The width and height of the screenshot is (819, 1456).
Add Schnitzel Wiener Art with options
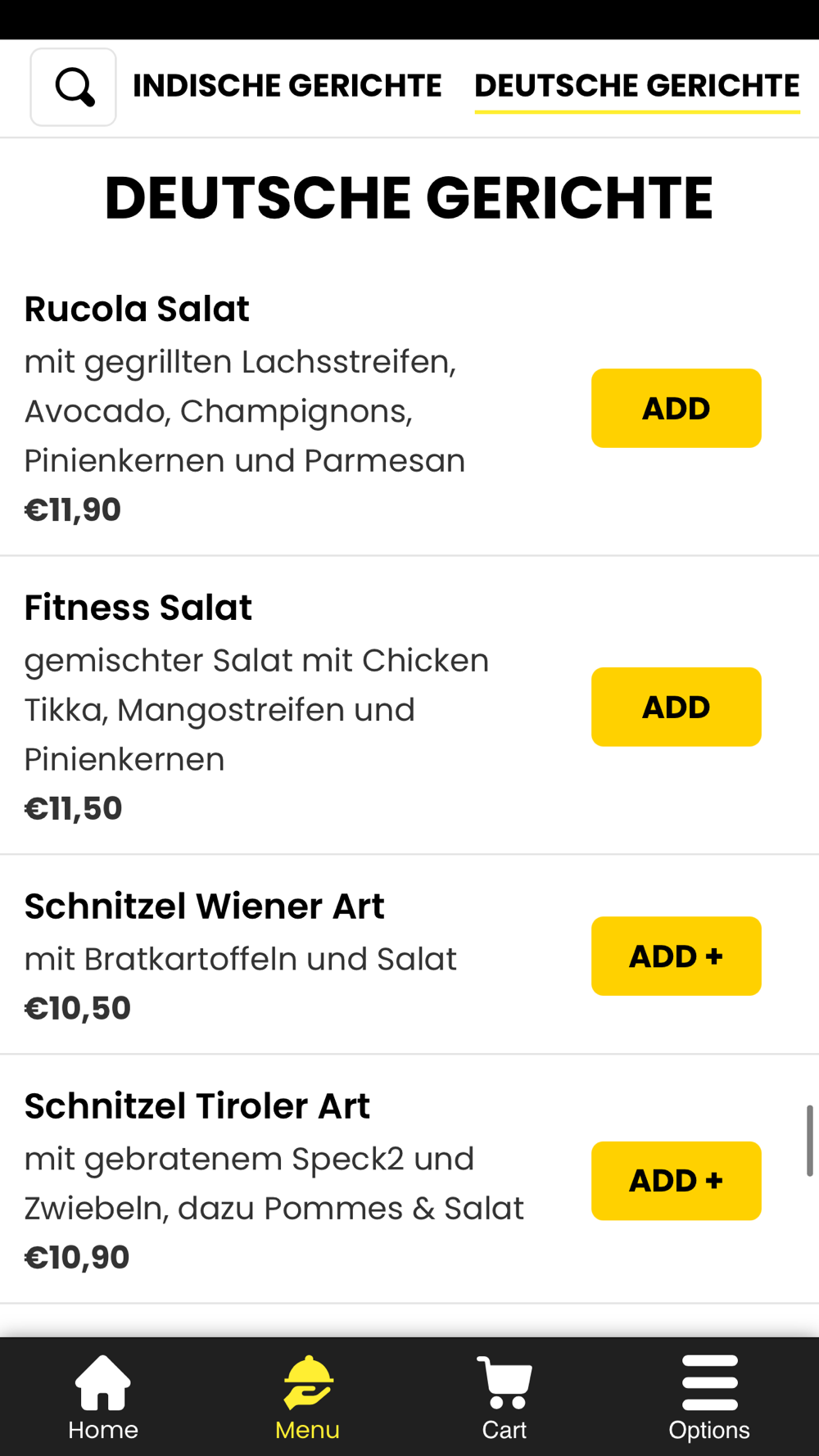click(x=676, y=956)
